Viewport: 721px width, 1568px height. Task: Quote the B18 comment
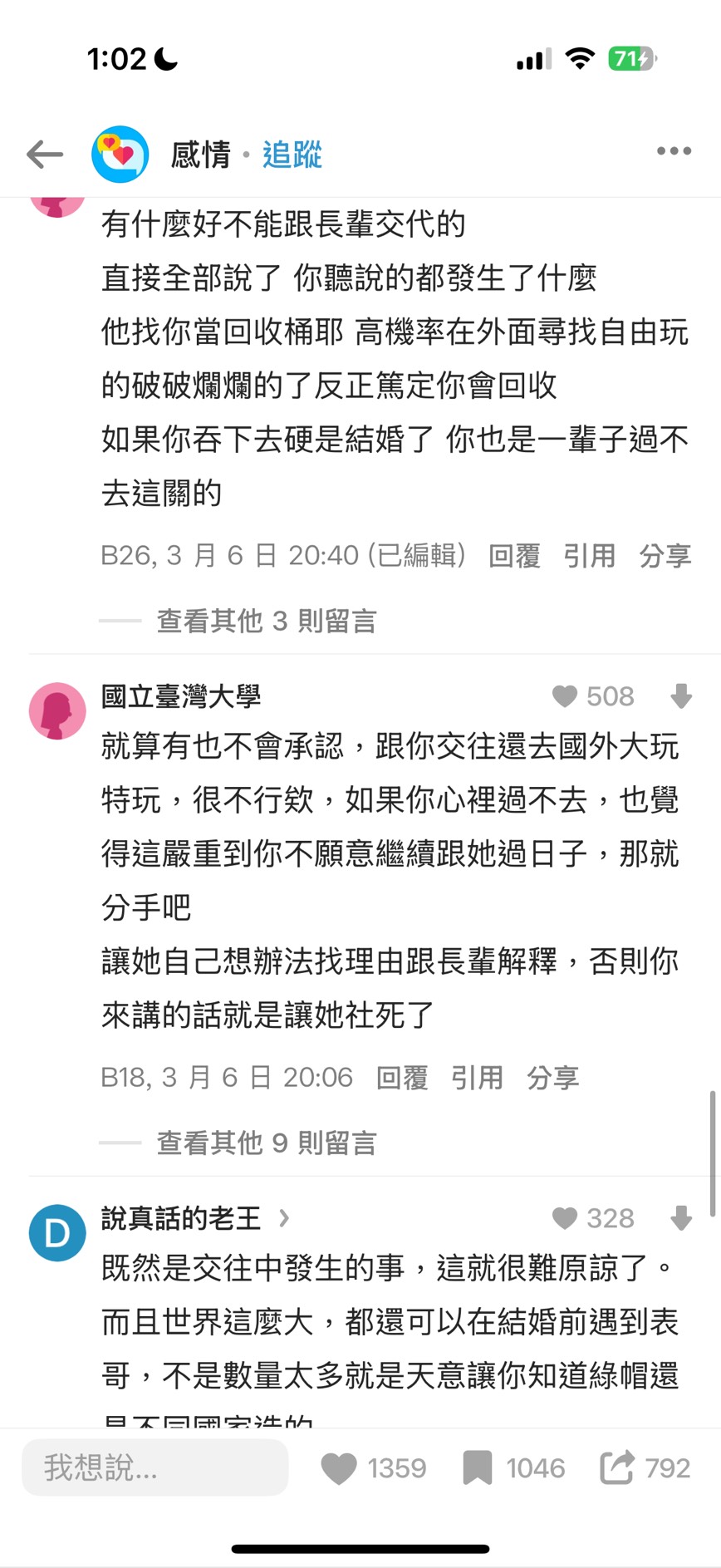[x=477, y=1078]
